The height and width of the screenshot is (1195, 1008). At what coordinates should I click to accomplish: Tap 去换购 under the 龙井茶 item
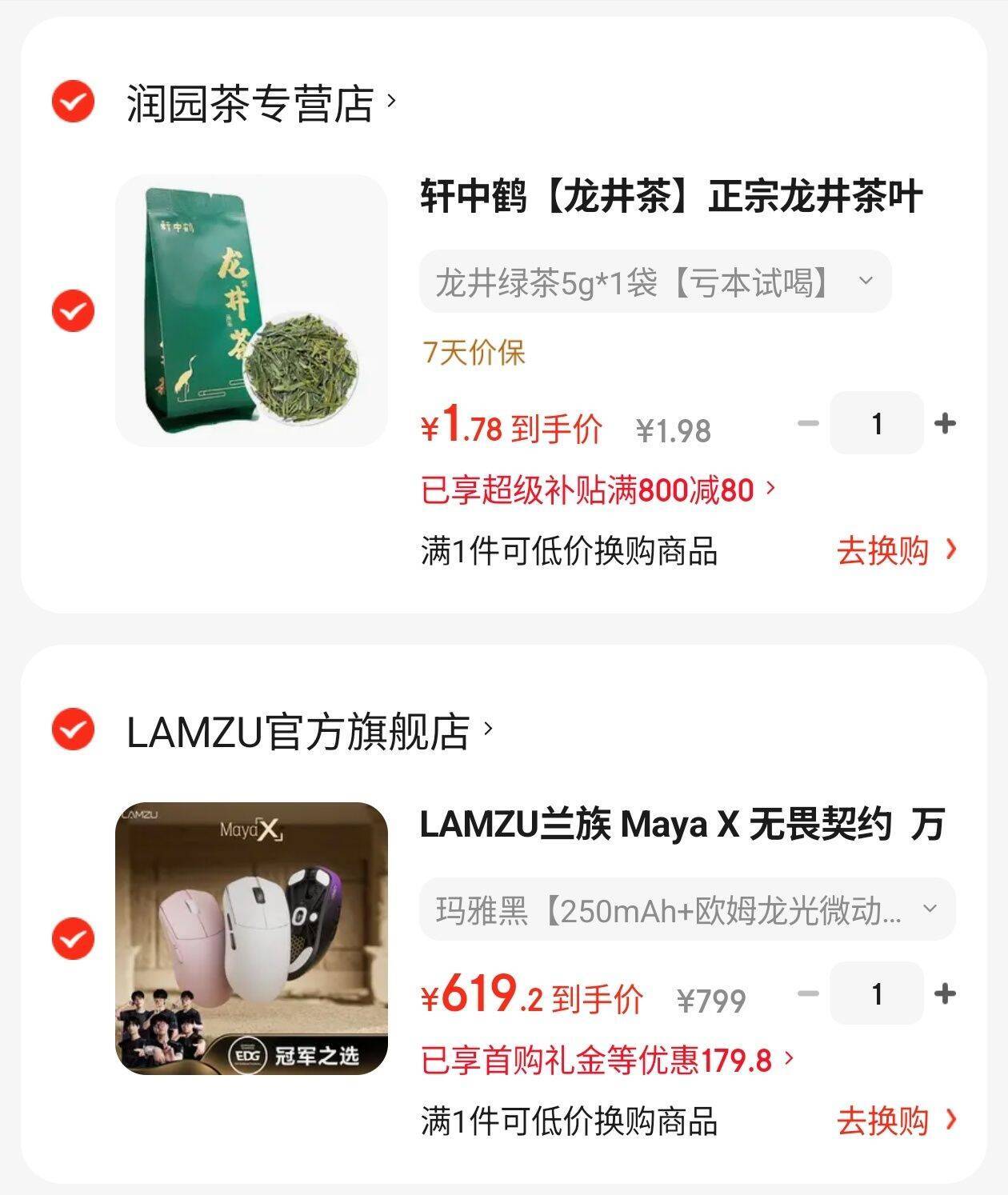click(x=896, y=551)
